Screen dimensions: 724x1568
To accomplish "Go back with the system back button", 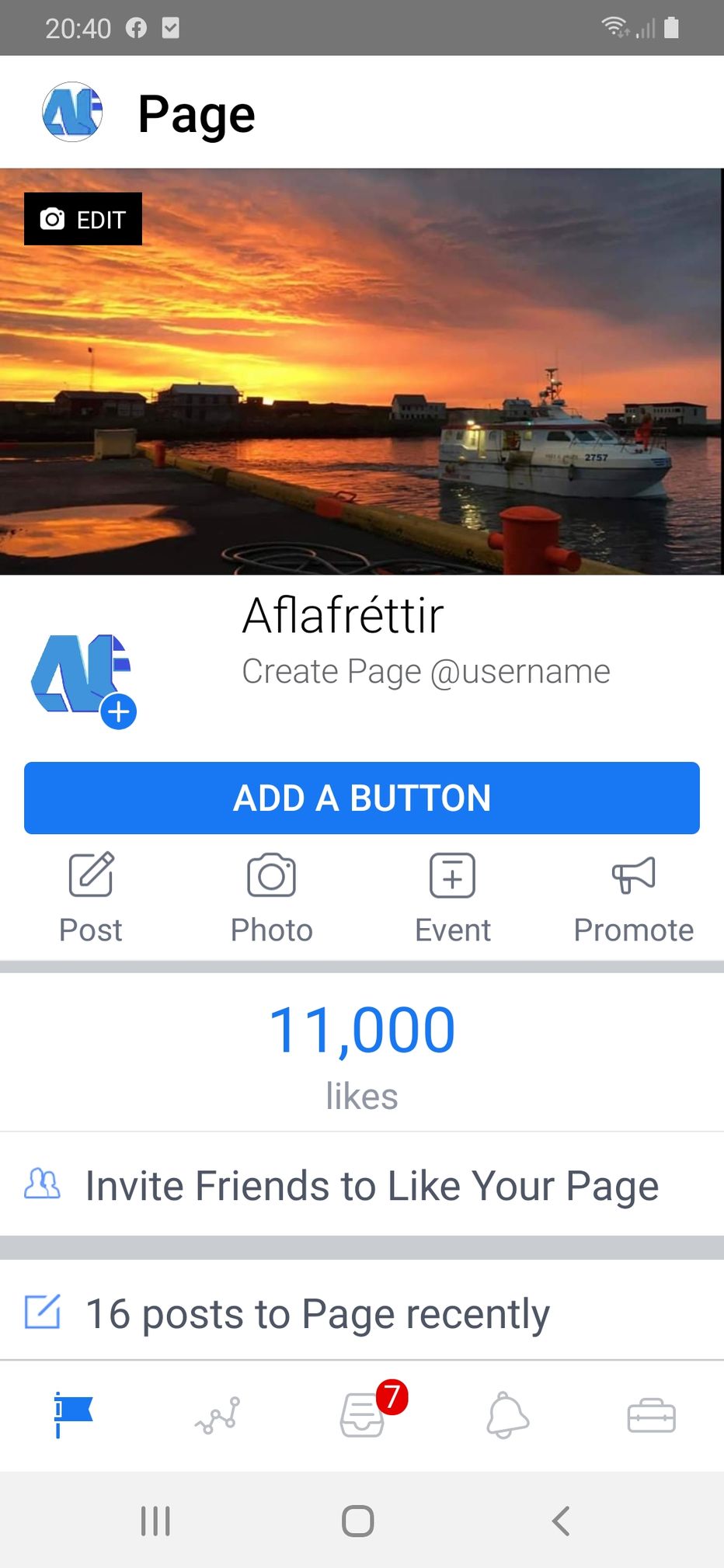I will 561,1521.
